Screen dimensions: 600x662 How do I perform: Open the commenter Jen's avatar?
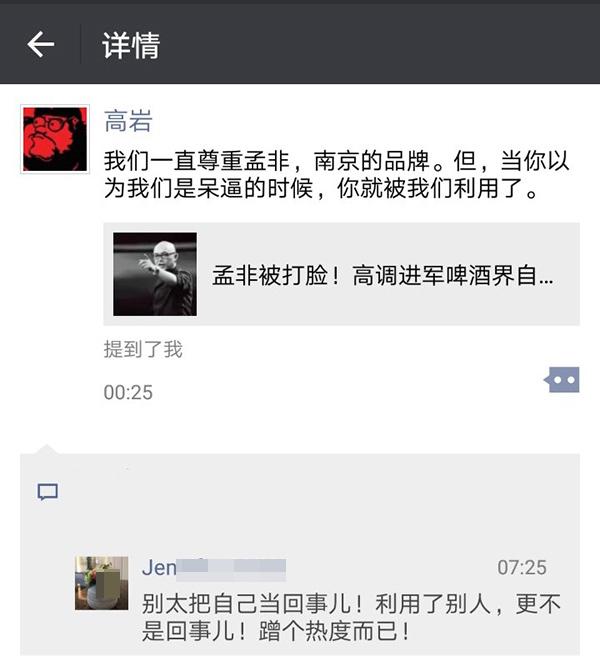coord(101,583)
